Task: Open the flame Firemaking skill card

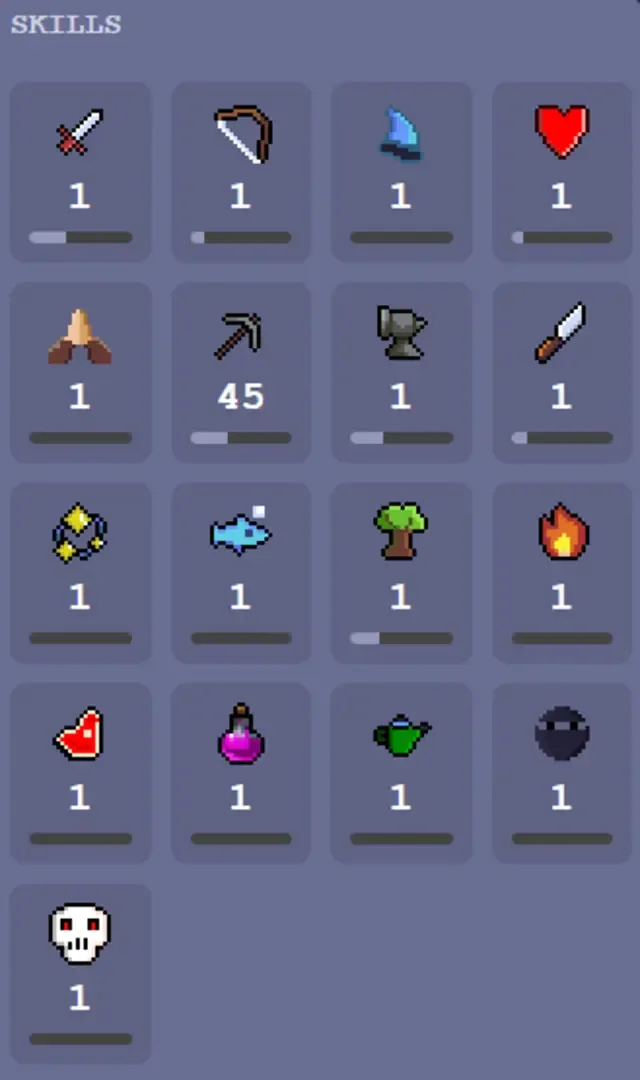Action: [561, 572]
